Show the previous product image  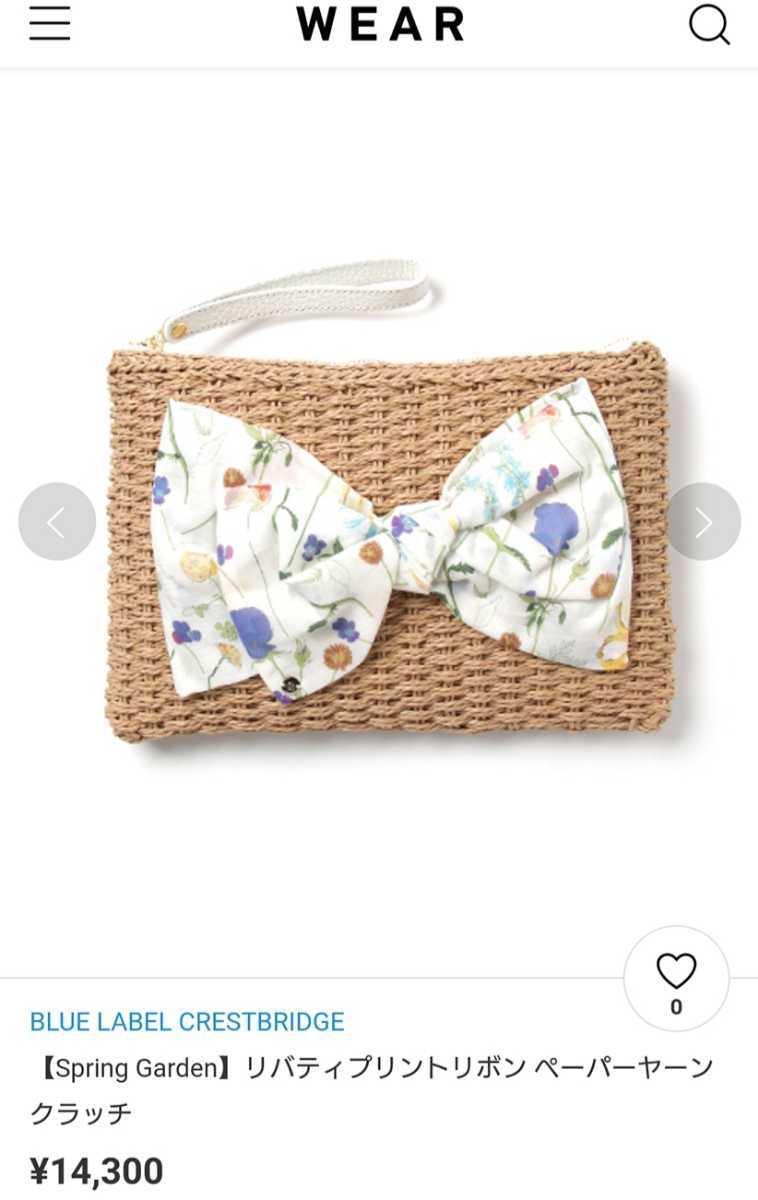(x=57, y=521)
